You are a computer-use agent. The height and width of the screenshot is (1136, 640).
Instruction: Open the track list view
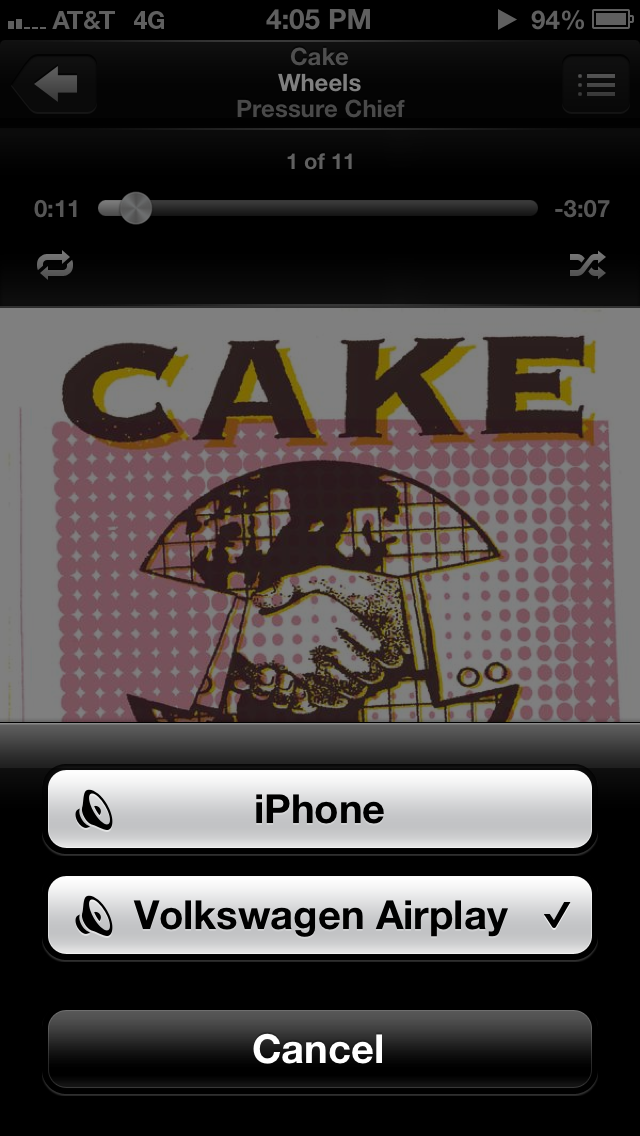coord(596,84)
